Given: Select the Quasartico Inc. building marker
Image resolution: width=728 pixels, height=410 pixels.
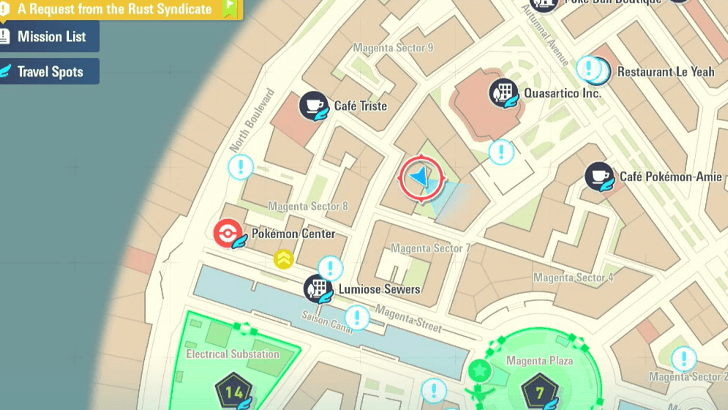Looking at the screenshot, I should pos(503,94).
